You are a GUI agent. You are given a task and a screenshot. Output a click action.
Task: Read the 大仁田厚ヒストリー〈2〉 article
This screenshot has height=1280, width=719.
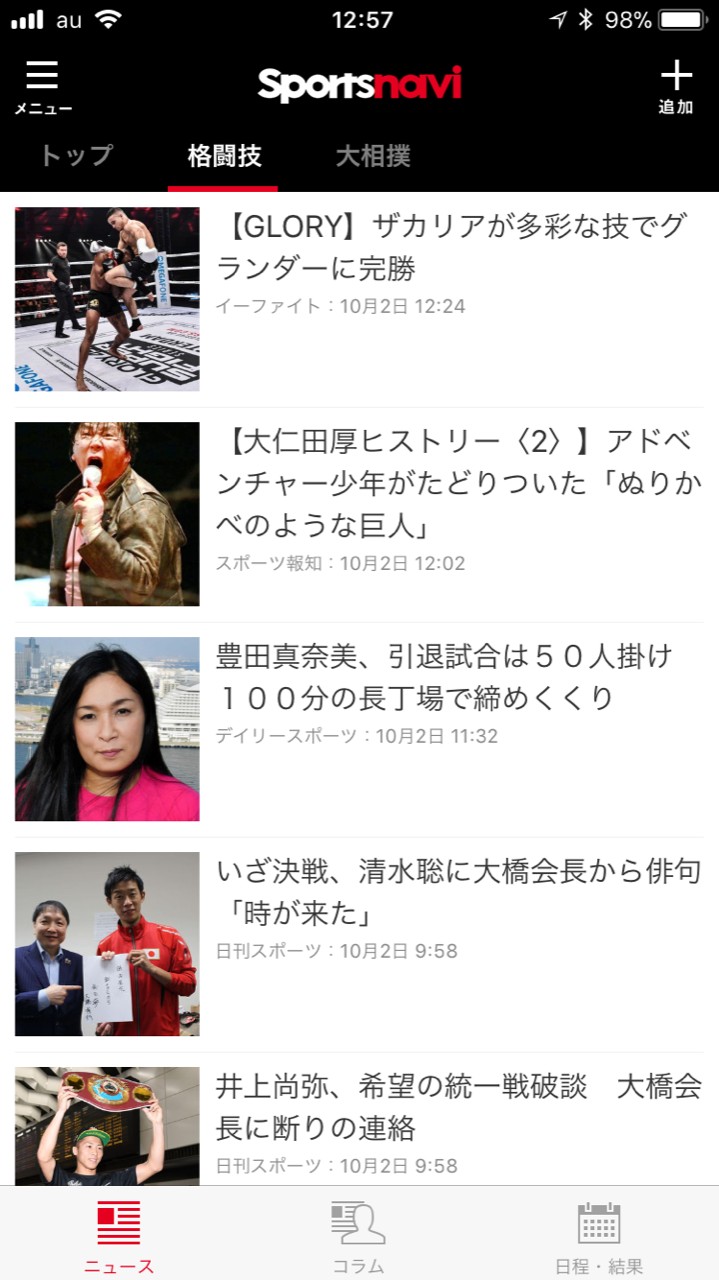[359, 514]
